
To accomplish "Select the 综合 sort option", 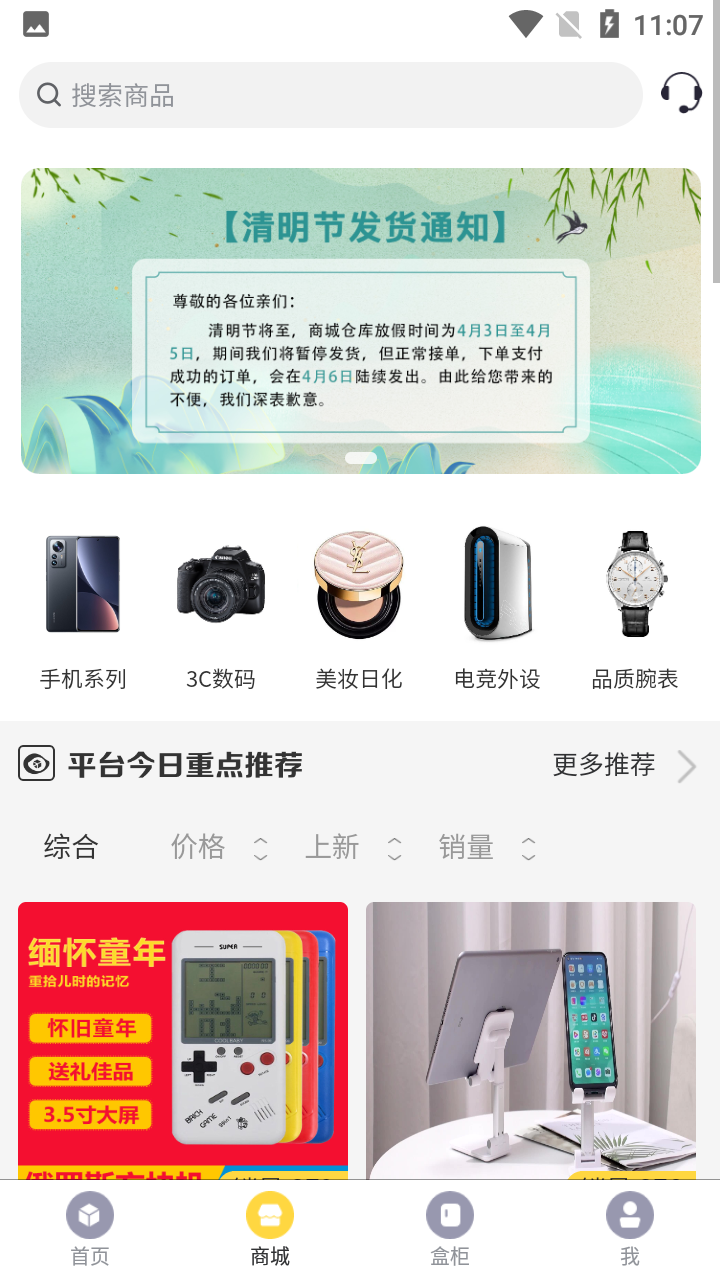I will point(71,848).
